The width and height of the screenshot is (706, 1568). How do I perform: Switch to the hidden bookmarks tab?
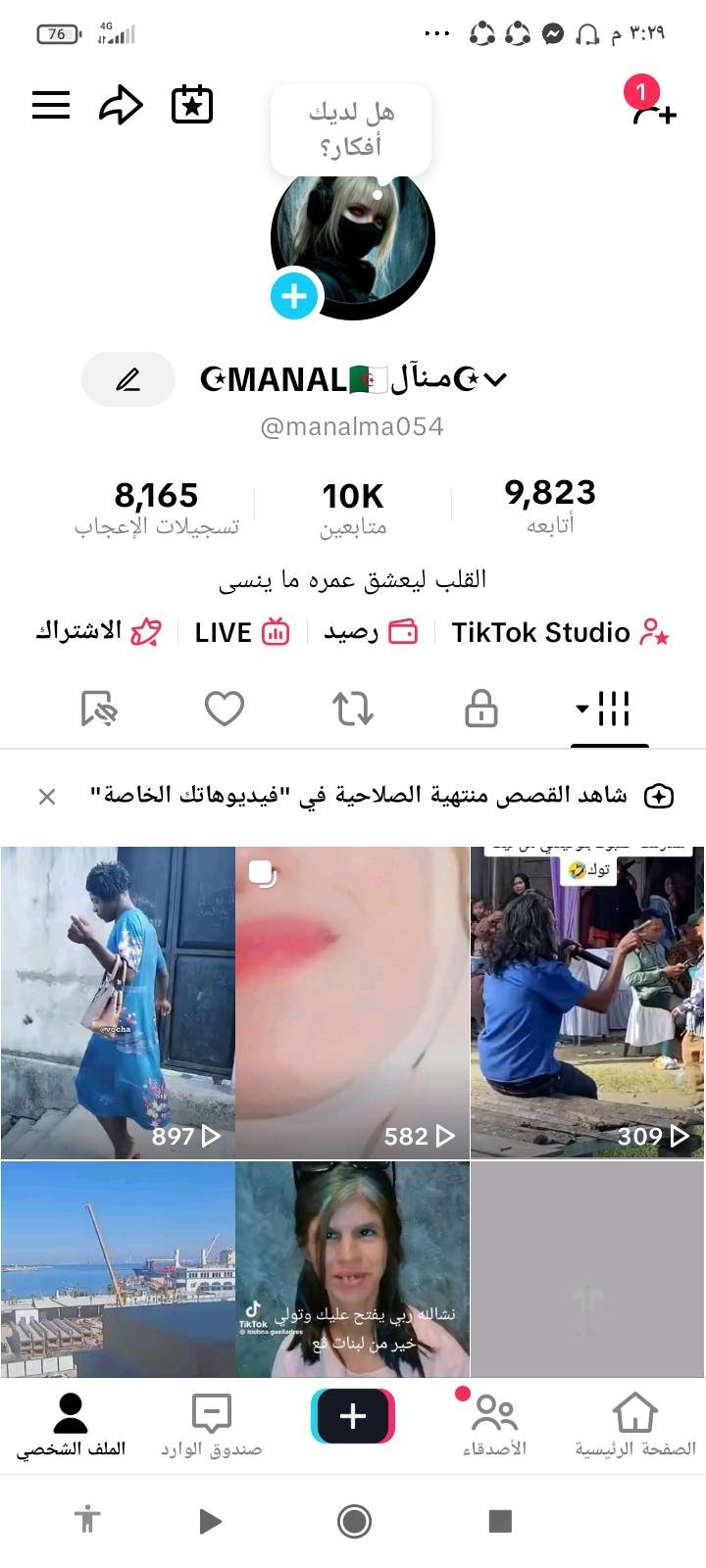[98, 709]
